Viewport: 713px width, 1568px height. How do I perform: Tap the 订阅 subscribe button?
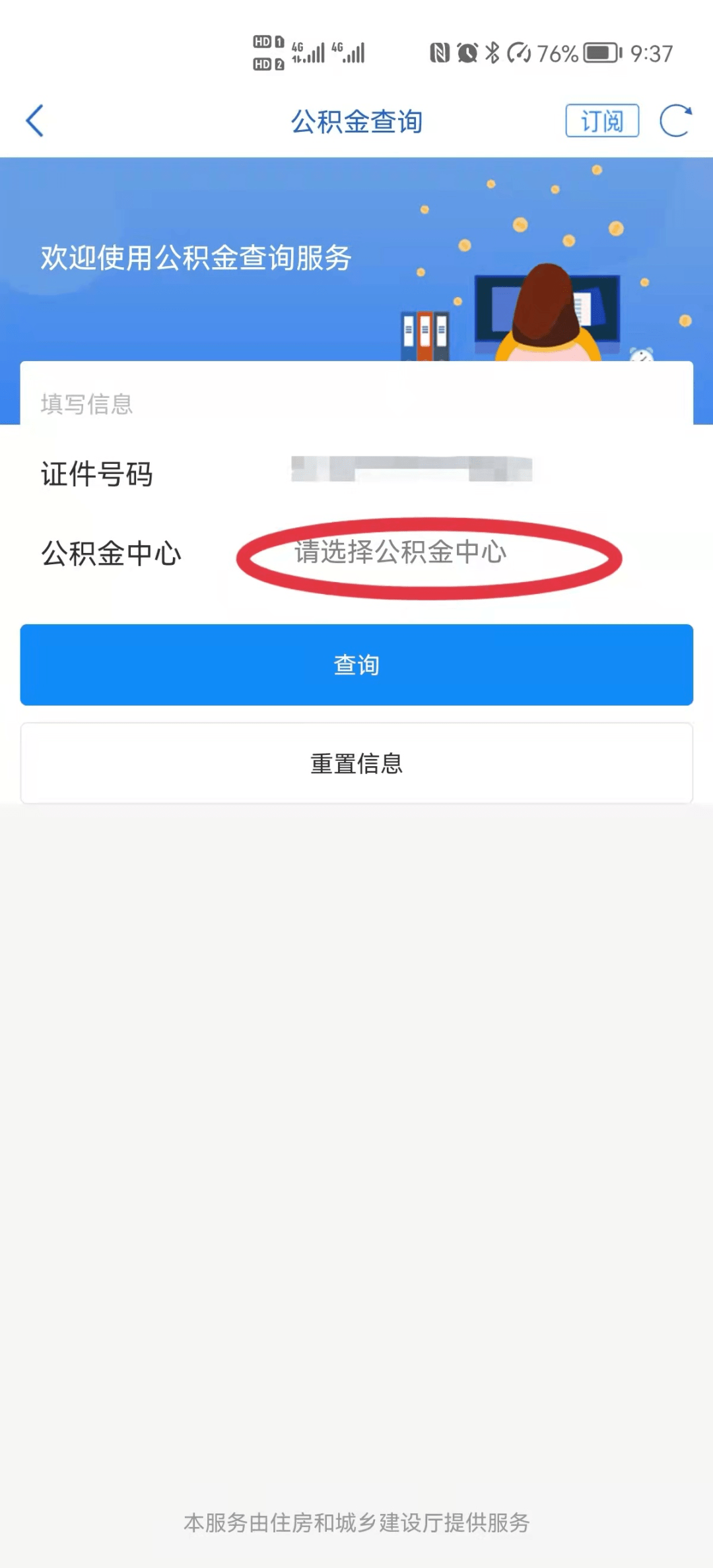pos(602,121)
